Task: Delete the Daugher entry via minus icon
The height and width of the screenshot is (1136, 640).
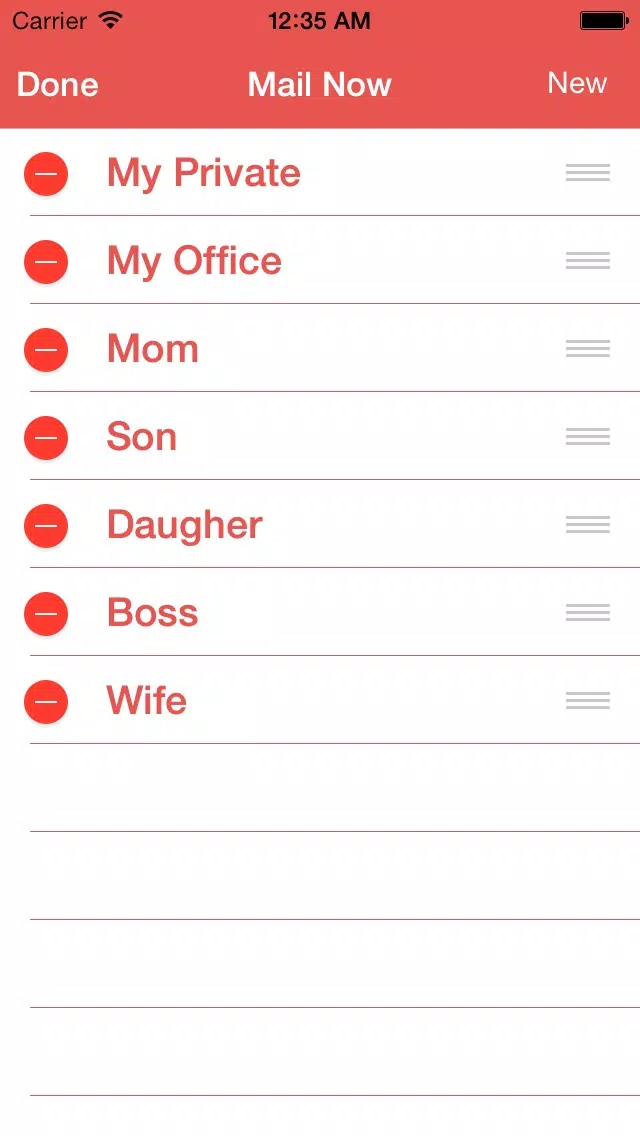Action: pos(46,526)
